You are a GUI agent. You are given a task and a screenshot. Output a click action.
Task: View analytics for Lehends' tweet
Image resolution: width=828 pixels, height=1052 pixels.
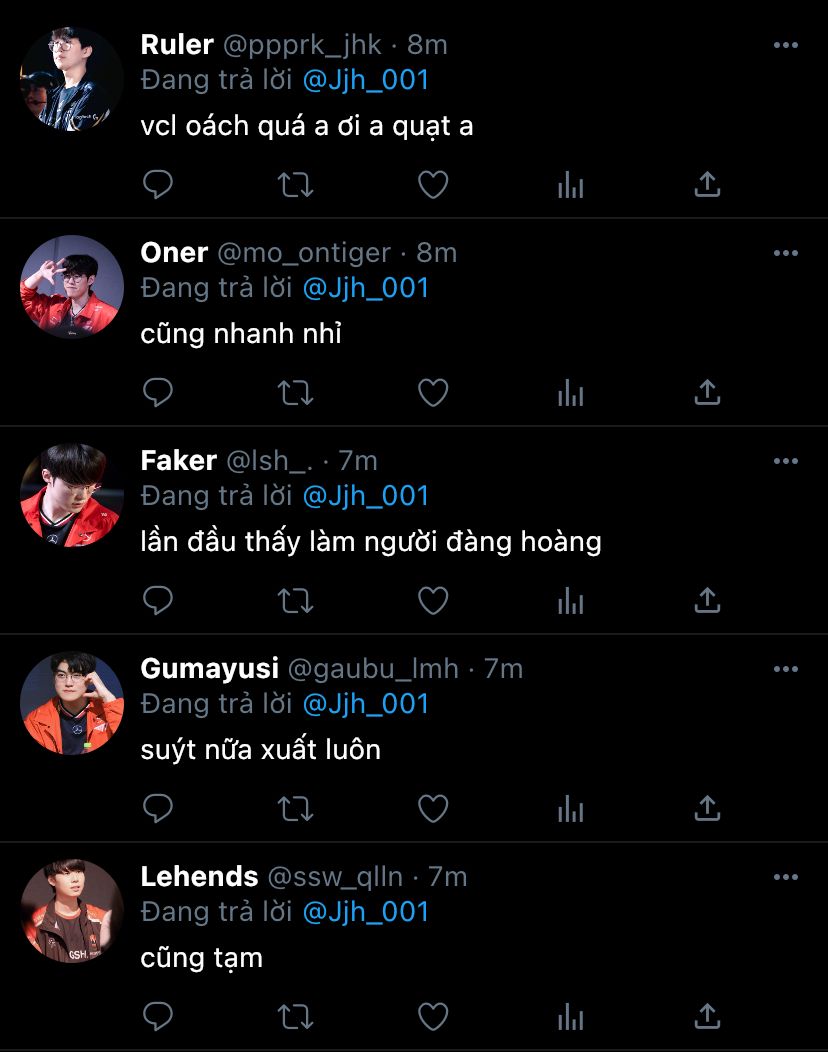point(570,1017)
